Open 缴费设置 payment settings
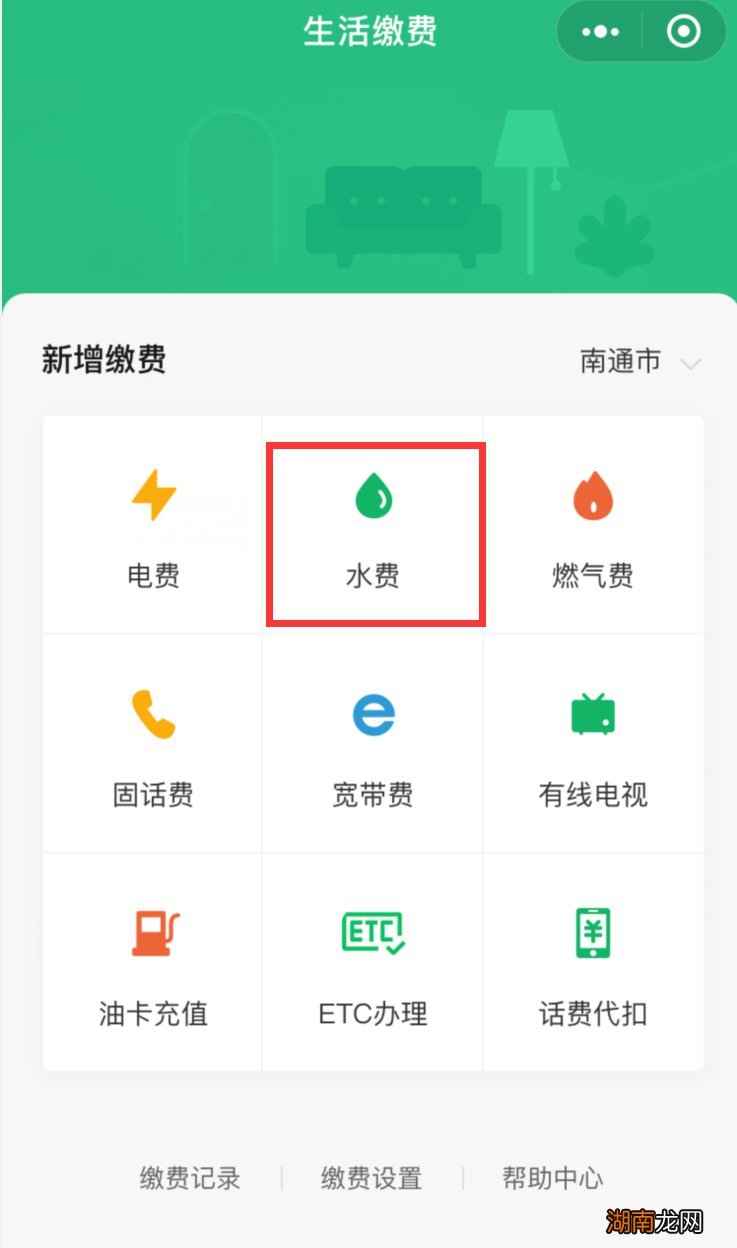Image resolution: width=737 pixels, height=1248 pixels. coord(372,1178)
